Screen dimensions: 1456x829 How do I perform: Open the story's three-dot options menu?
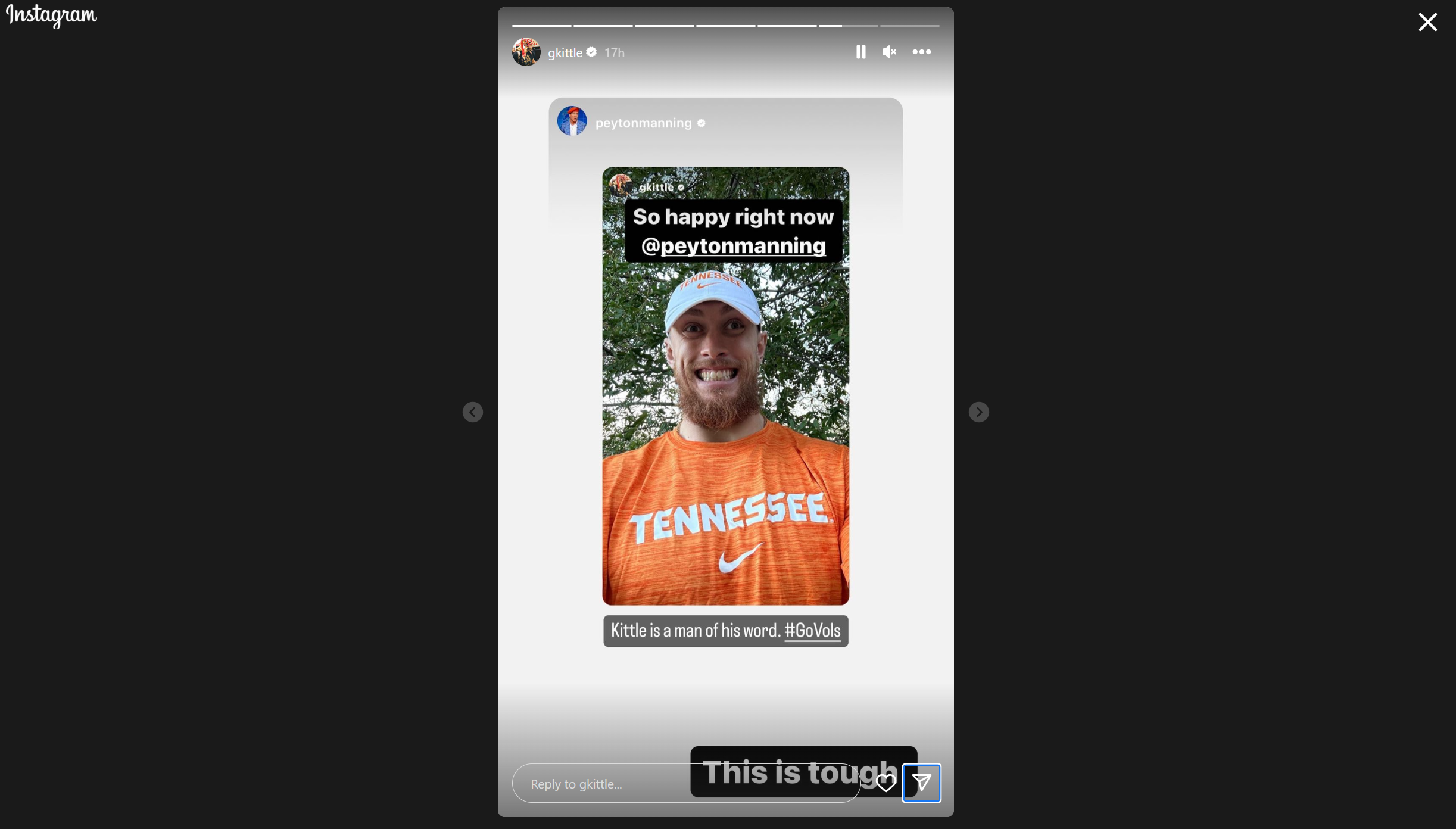(x=921, y=52)
